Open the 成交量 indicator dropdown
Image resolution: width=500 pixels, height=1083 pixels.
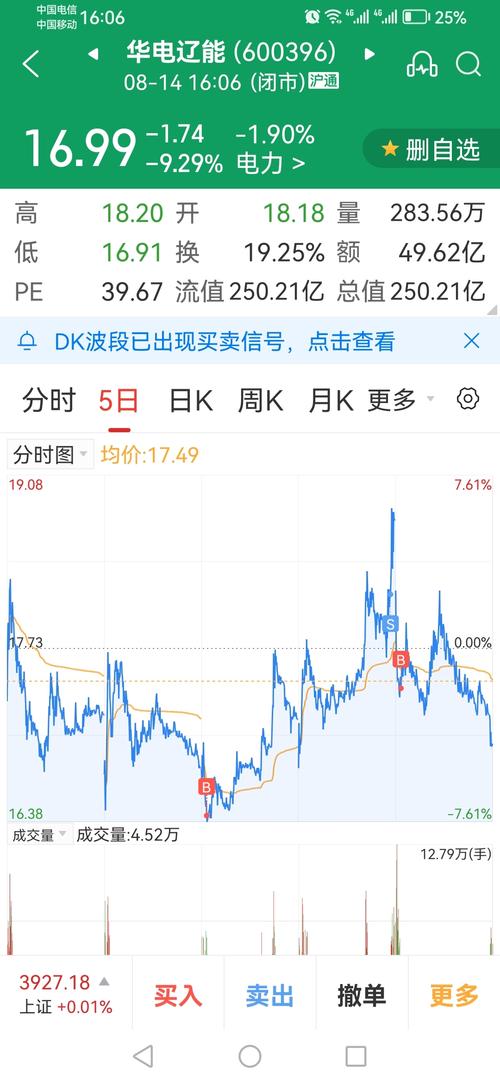39,834
